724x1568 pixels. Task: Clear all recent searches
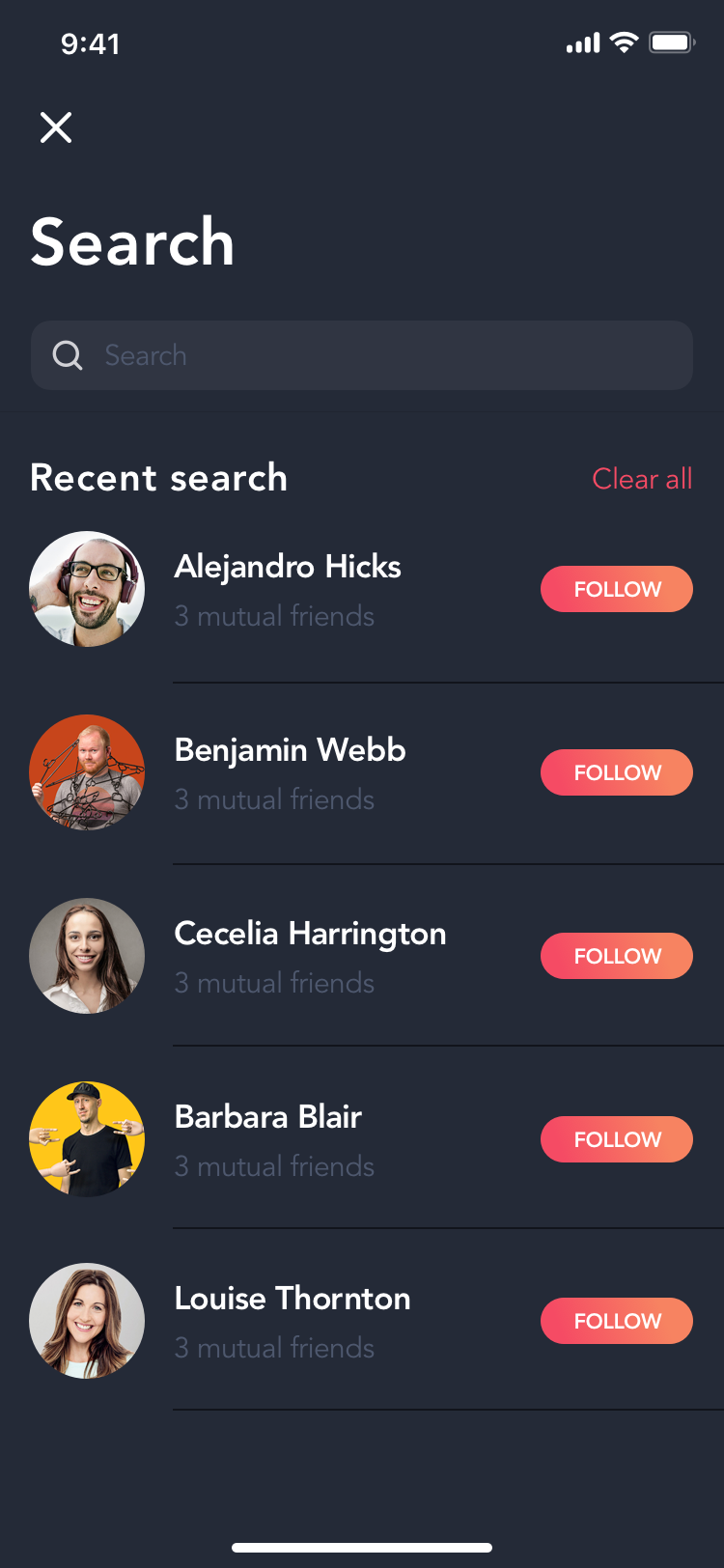(642, 479)
